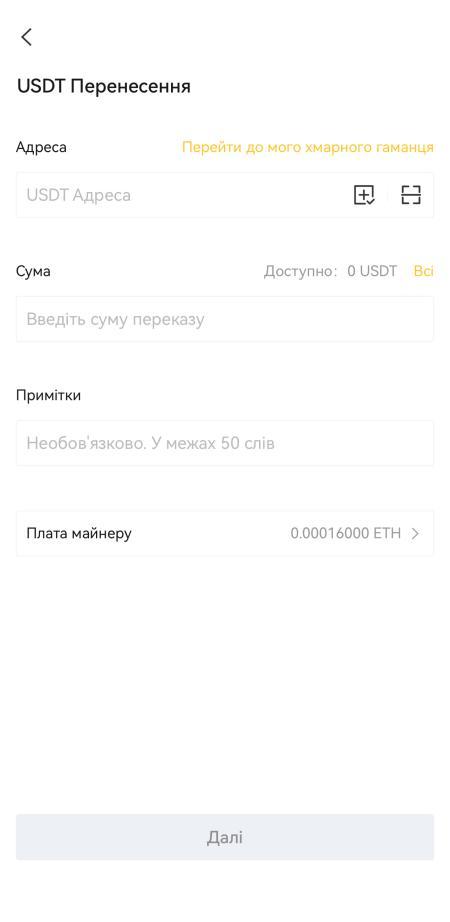
Task: Open the 'Плата майнеру' fee settings row
Action: click(x=225, y=533)
